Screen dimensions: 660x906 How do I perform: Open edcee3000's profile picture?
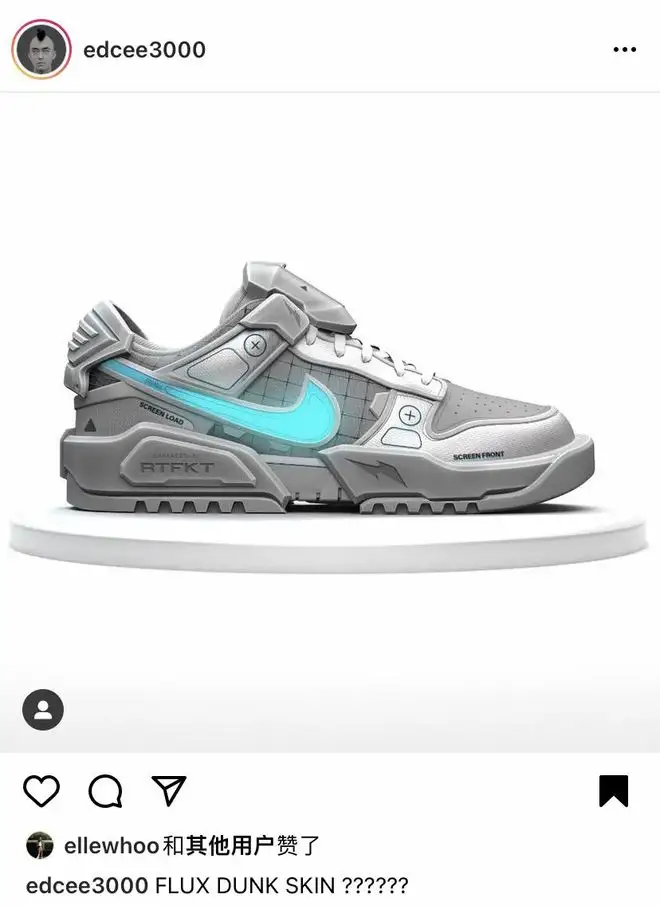(x=41, y=49)
